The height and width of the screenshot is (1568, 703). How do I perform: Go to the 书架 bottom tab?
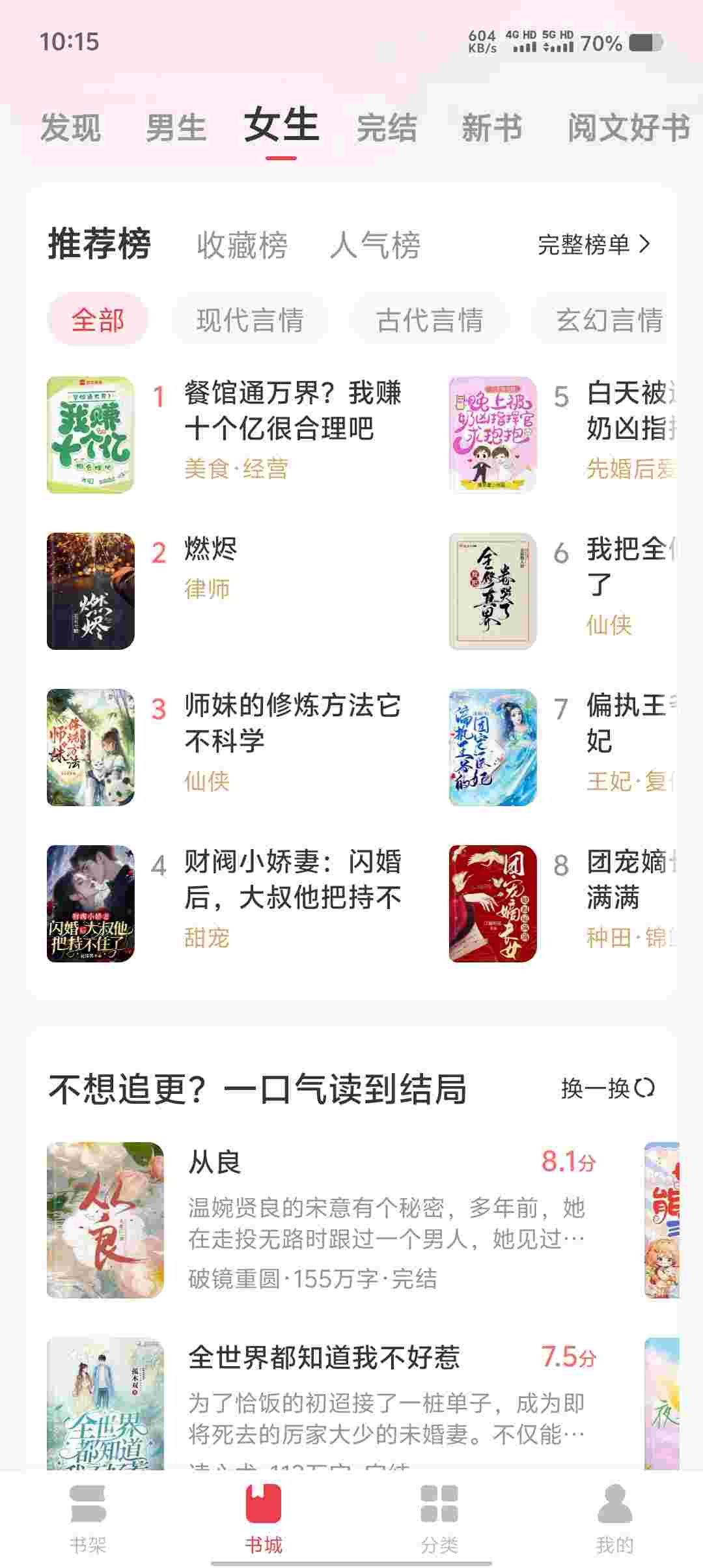[88, 1519]
